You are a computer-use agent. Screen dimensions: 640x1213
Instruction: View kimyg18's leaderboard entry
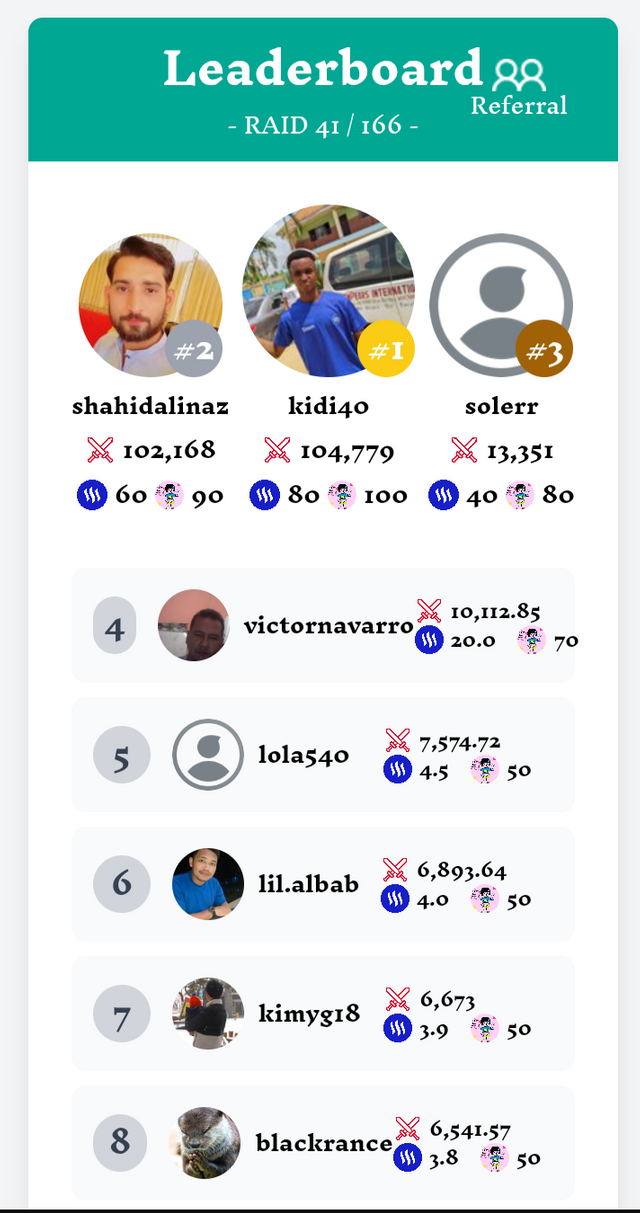pos(323,1013)
